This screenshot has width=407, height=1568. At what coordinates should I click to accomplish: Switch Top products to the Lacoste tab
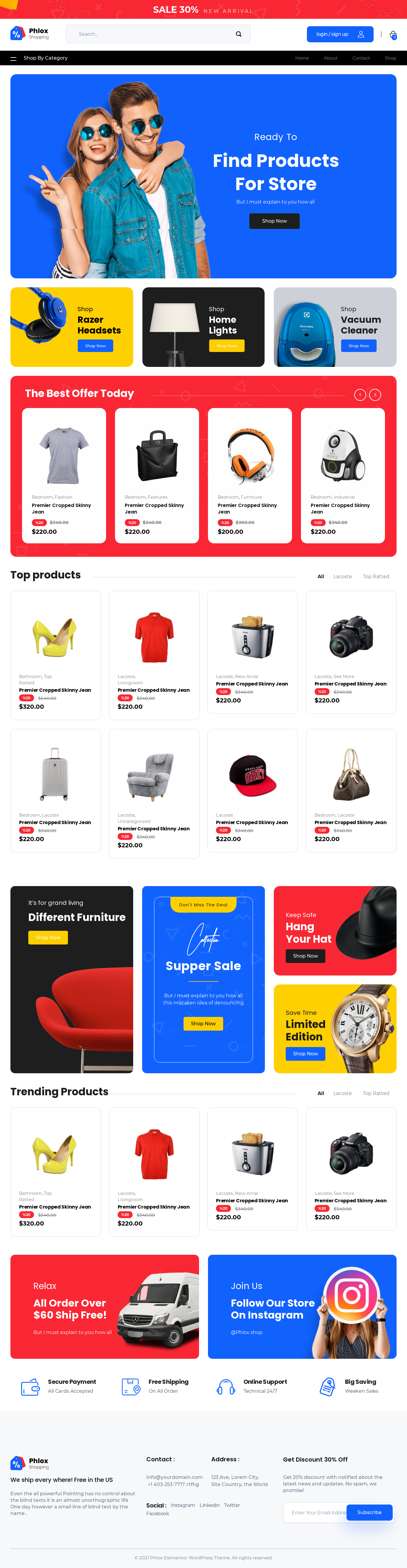pyautogui.click(x=342, y=576)
